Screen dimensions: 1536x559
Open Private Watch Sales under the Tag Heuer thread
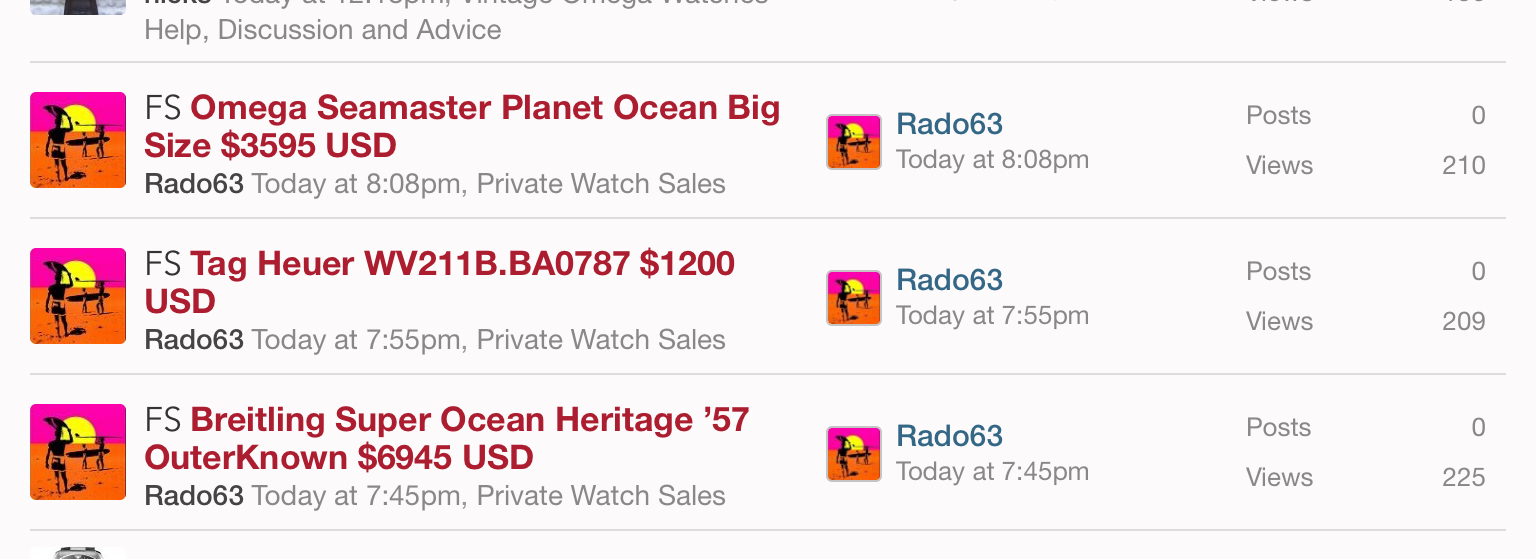[601, 340]
